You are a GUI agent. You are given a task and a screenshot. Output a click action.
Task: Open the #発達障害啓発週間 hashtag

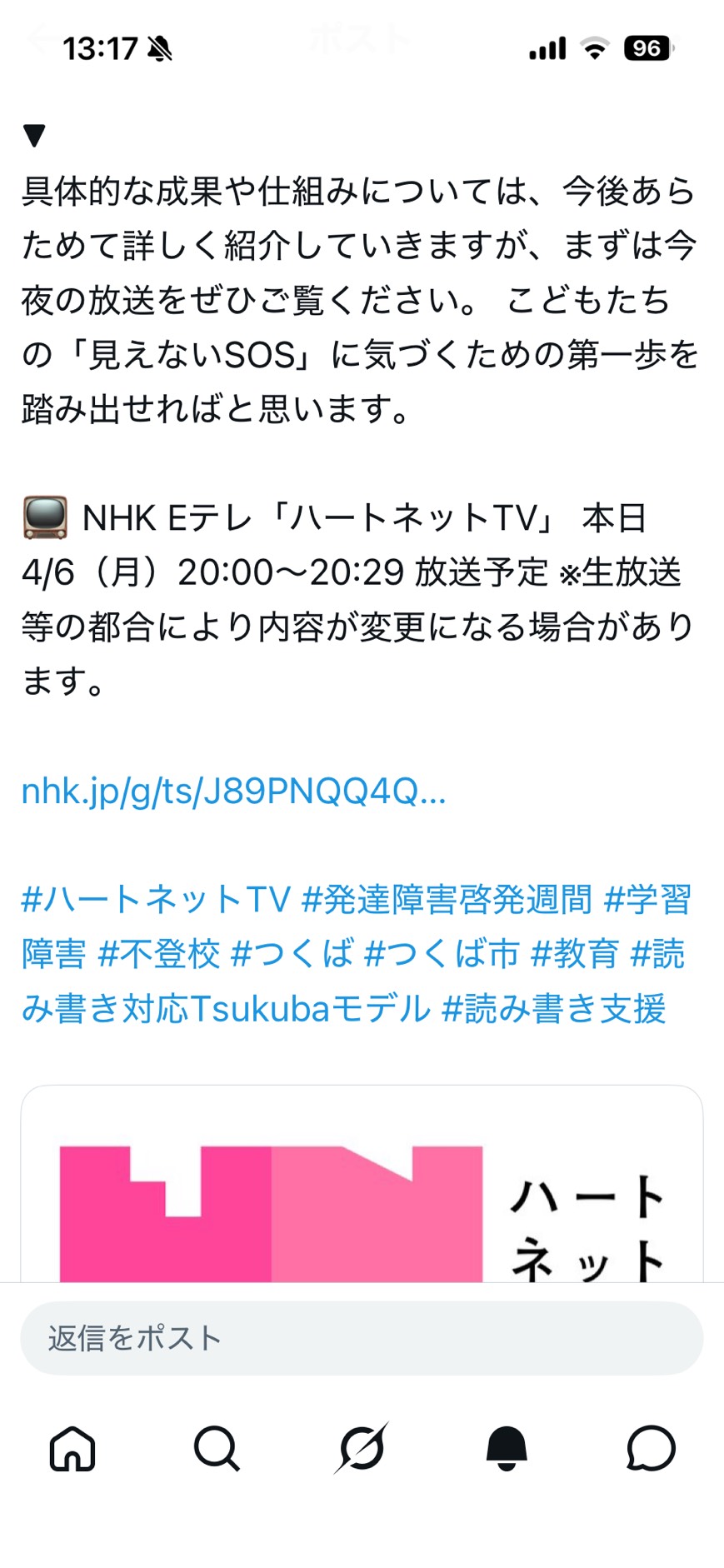447,900
